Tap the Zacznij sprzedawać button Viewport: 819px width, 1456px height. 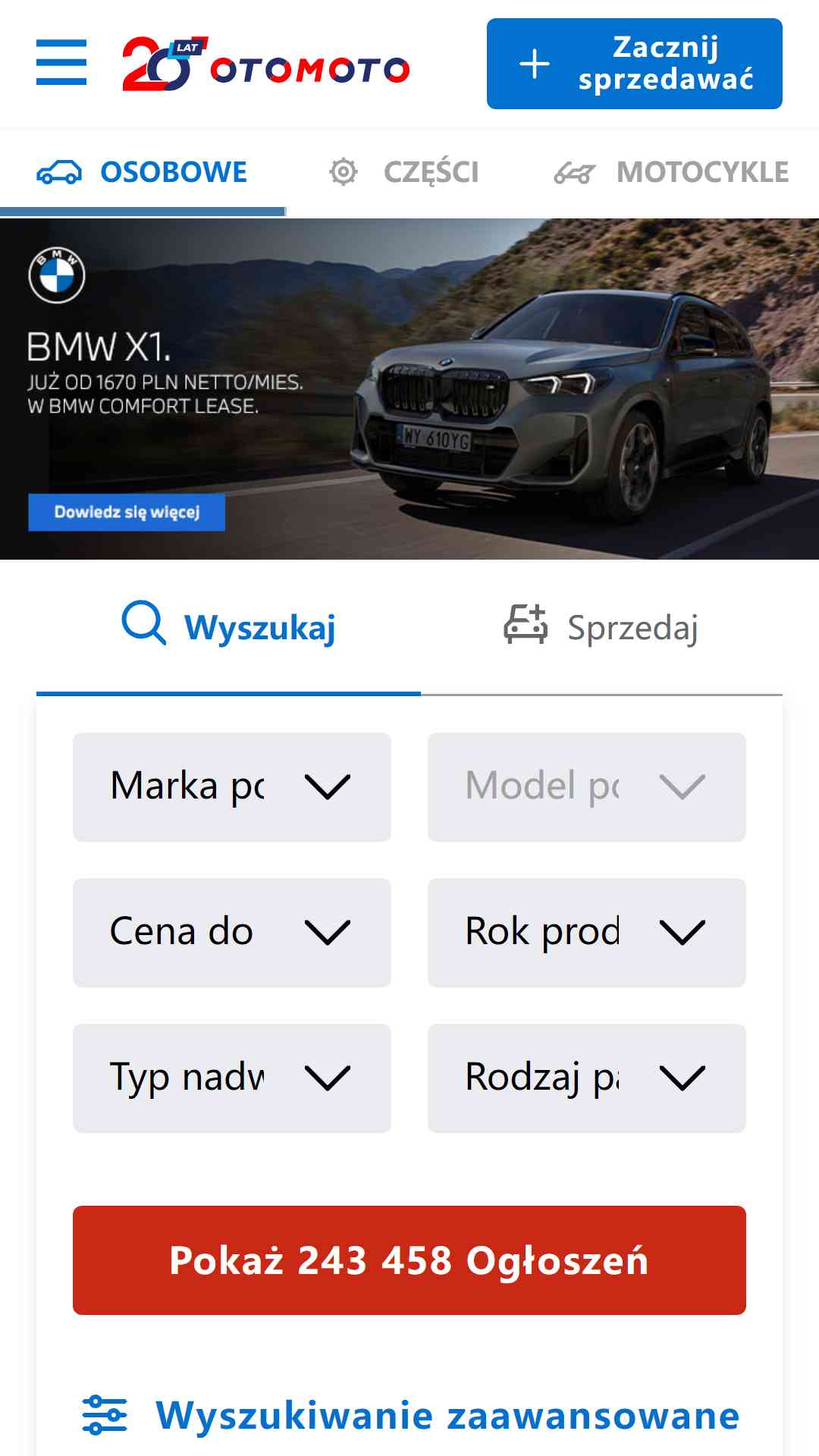coord(635,64)
